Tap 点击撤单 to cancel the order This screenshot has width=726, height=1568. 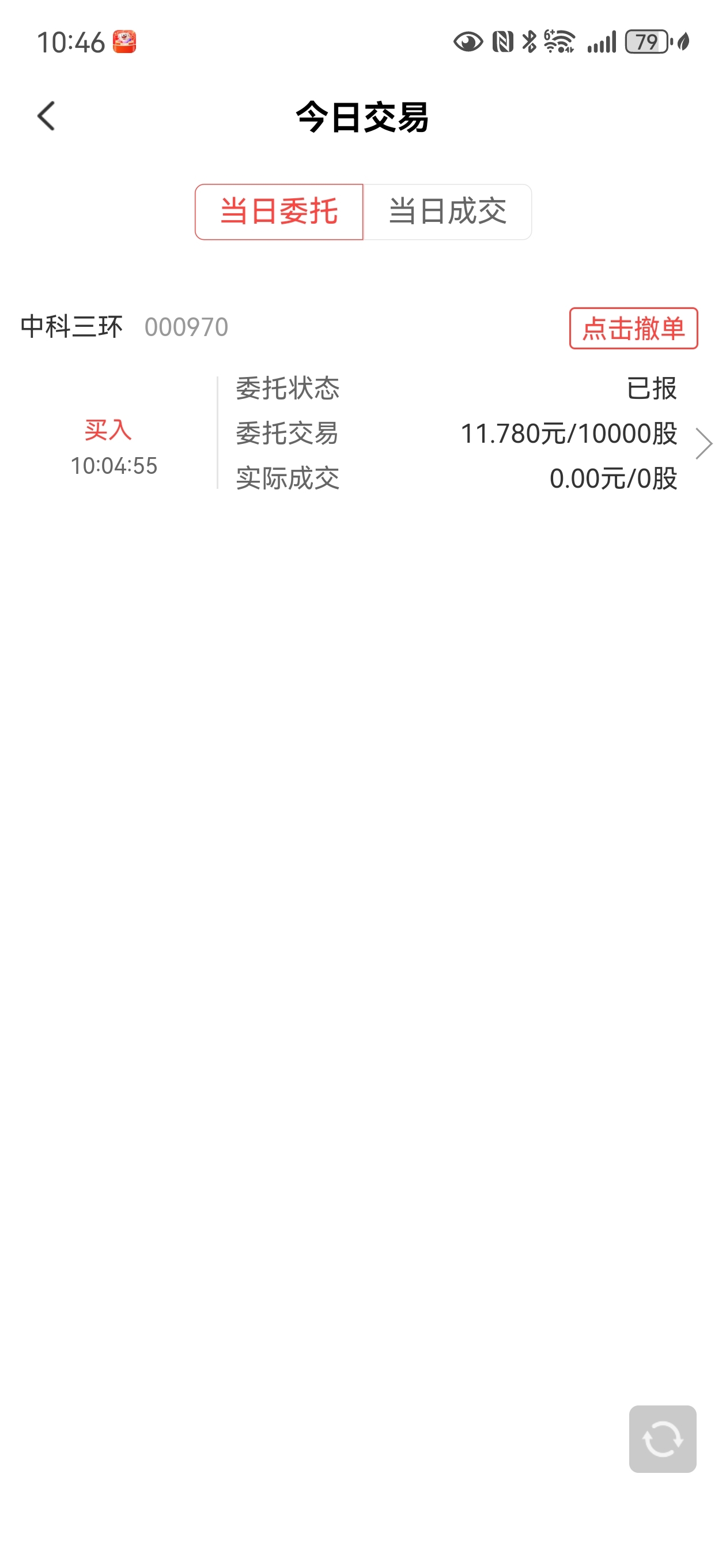coord(633,328)
